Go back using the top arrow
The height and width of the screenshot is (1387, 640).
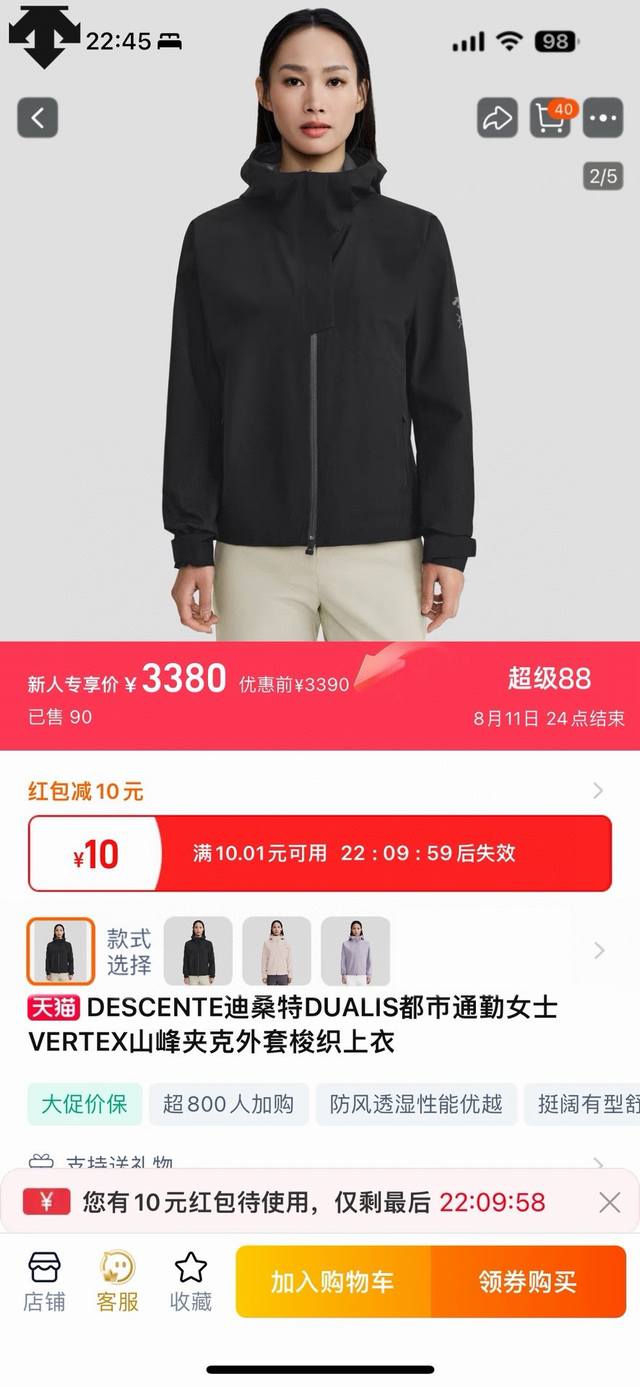[x=38, y=118]
